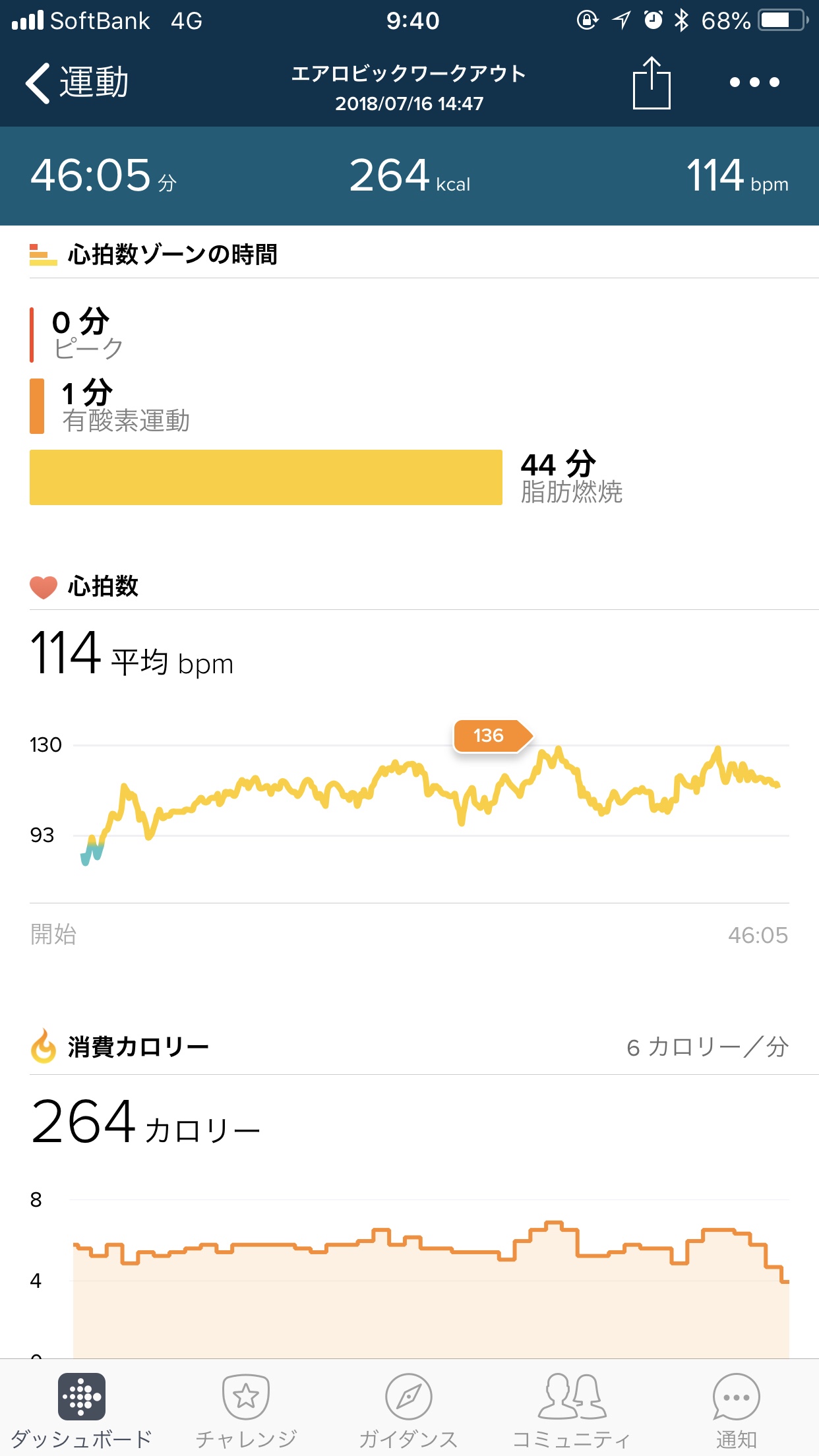The image size is (819, 1456).
Task: Open the three-dot overflow menu
Action: (754, 83)
